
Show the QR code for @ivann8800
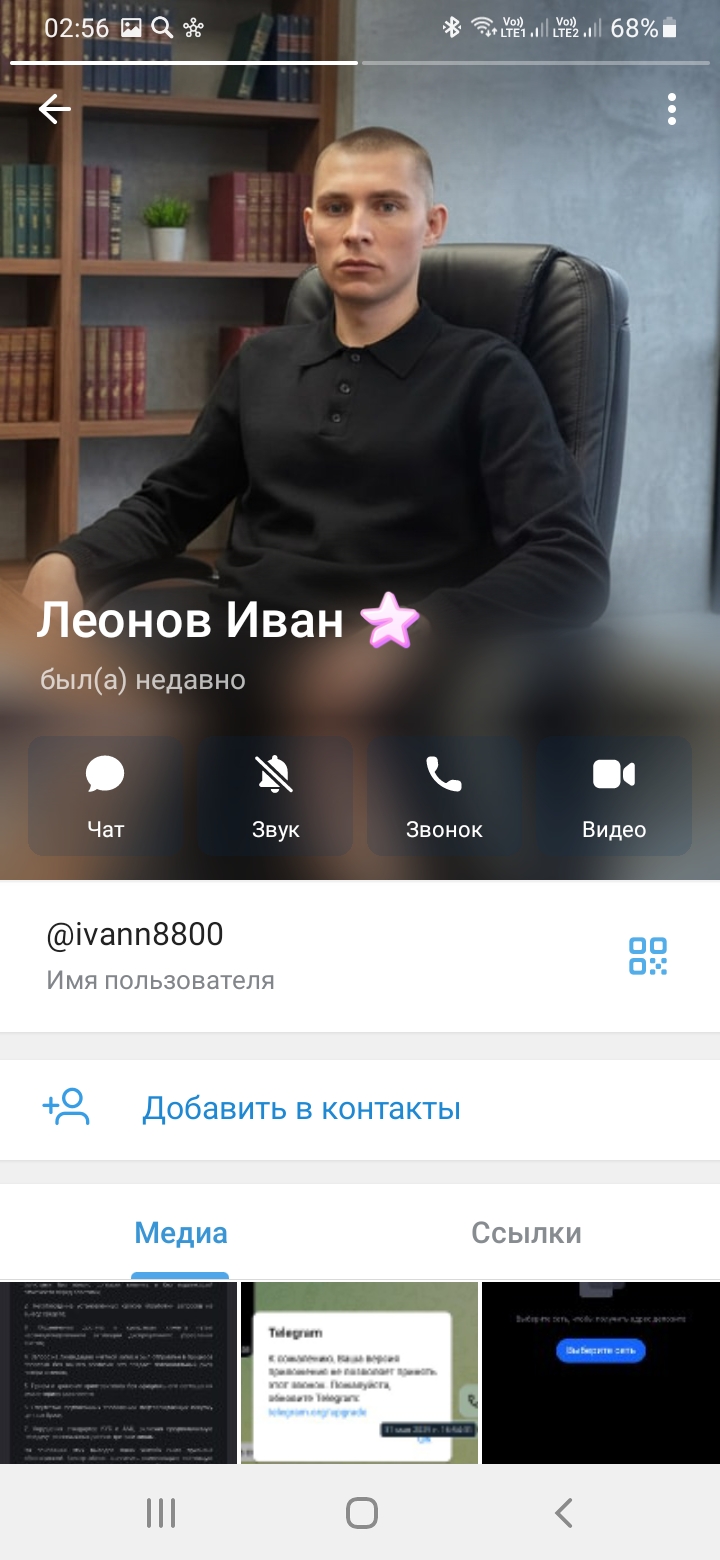pyautogui.click(x=647, y=955)
